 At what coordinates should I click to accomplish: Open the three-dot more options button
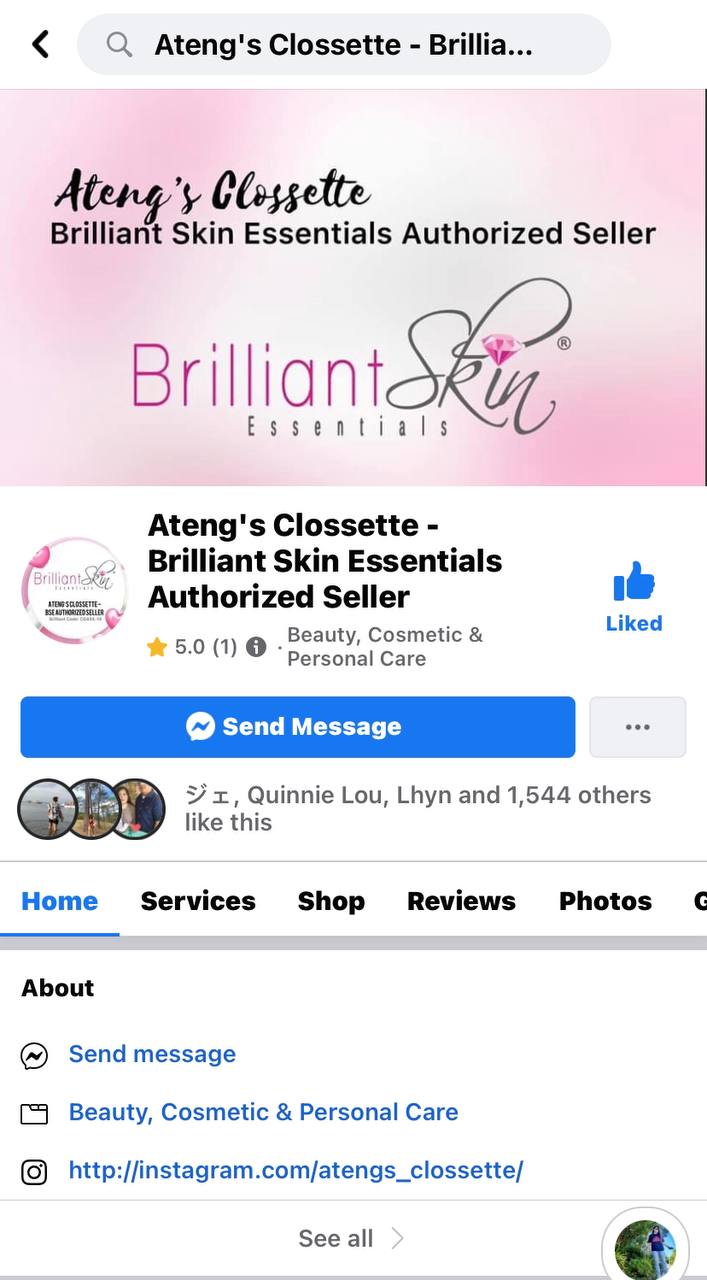637,727
